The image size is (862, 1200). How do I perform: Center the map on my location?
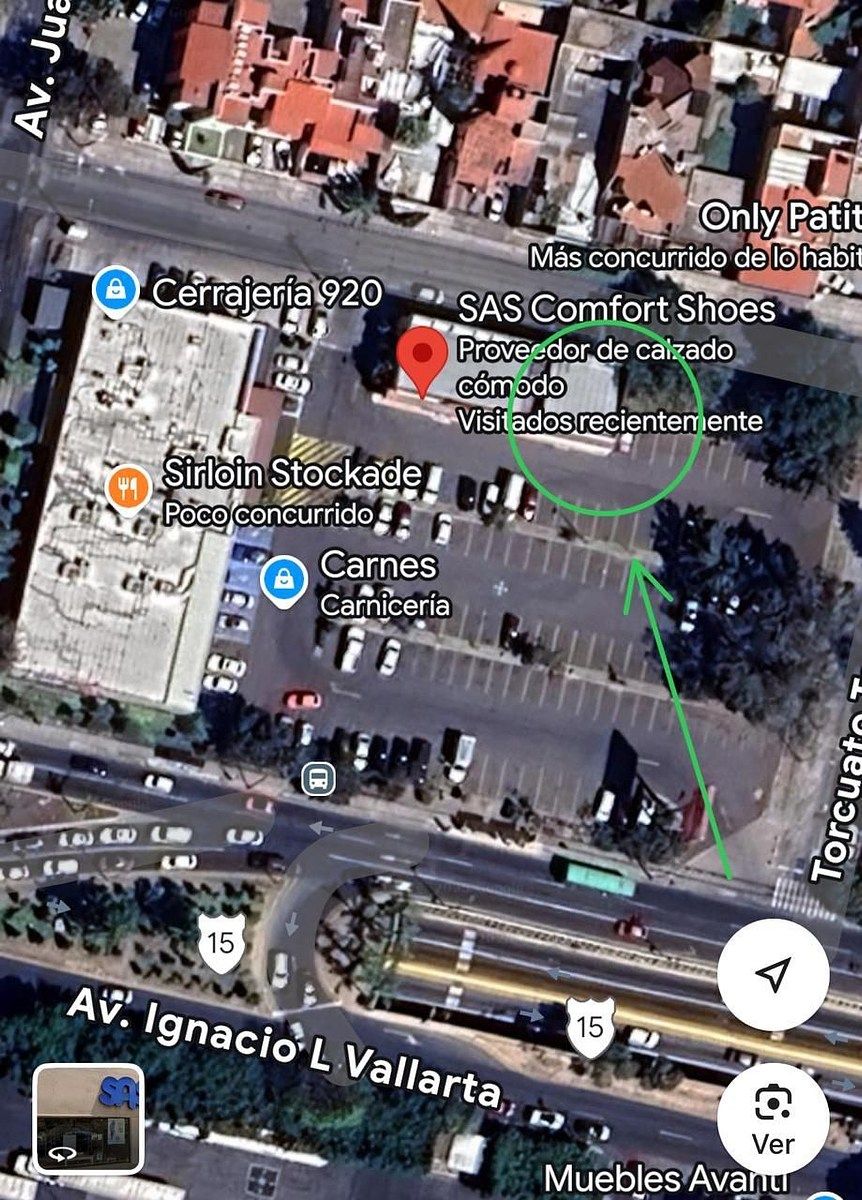tap(773, 975)
